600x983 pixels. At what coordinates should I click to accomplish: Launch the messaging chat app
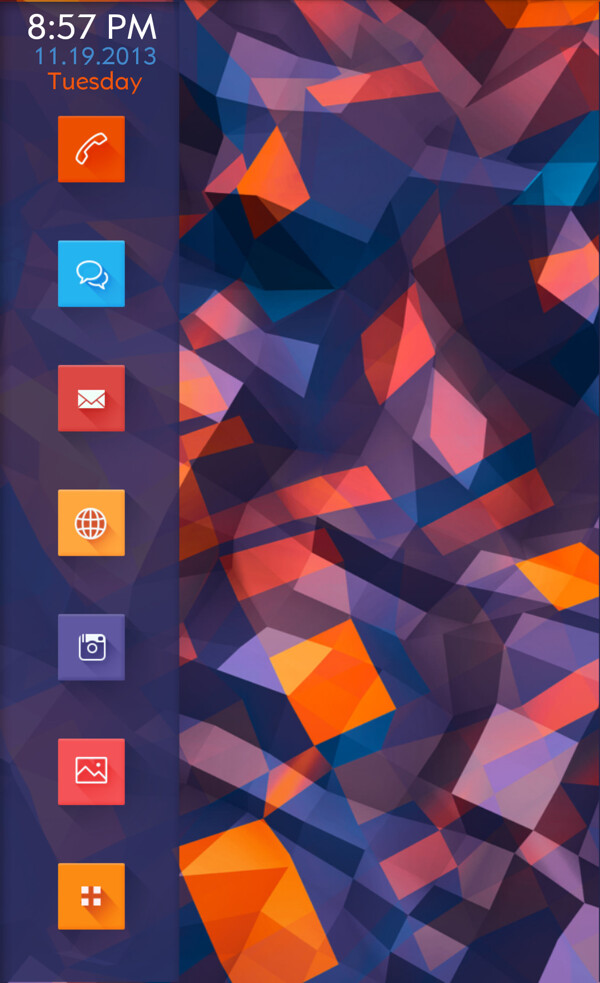coord(91,273)
